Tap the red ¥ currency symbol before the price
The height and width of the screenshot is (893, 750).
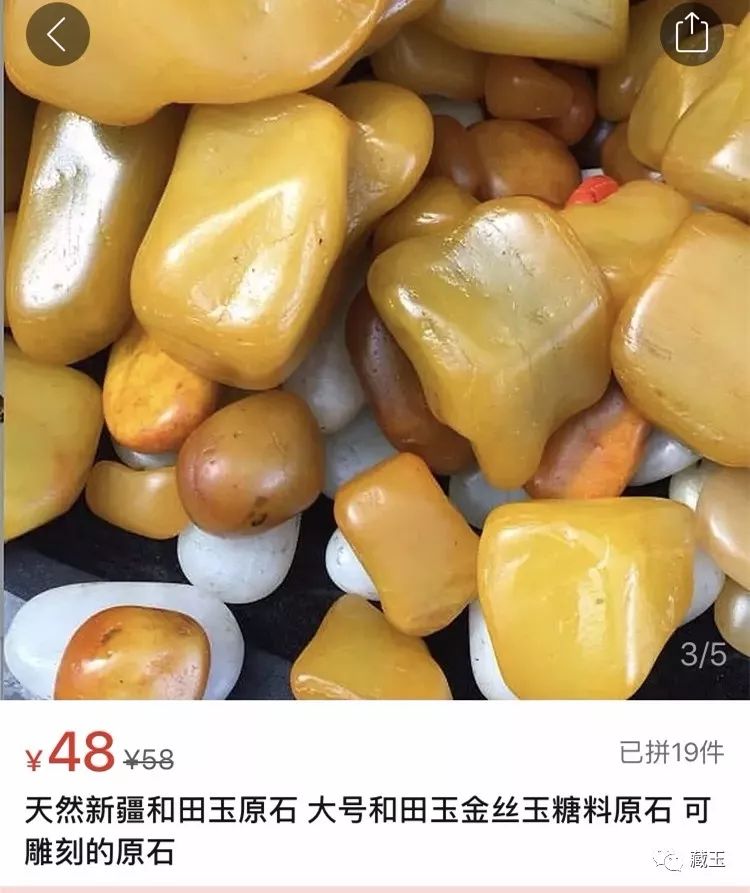[x=35, y=758]
